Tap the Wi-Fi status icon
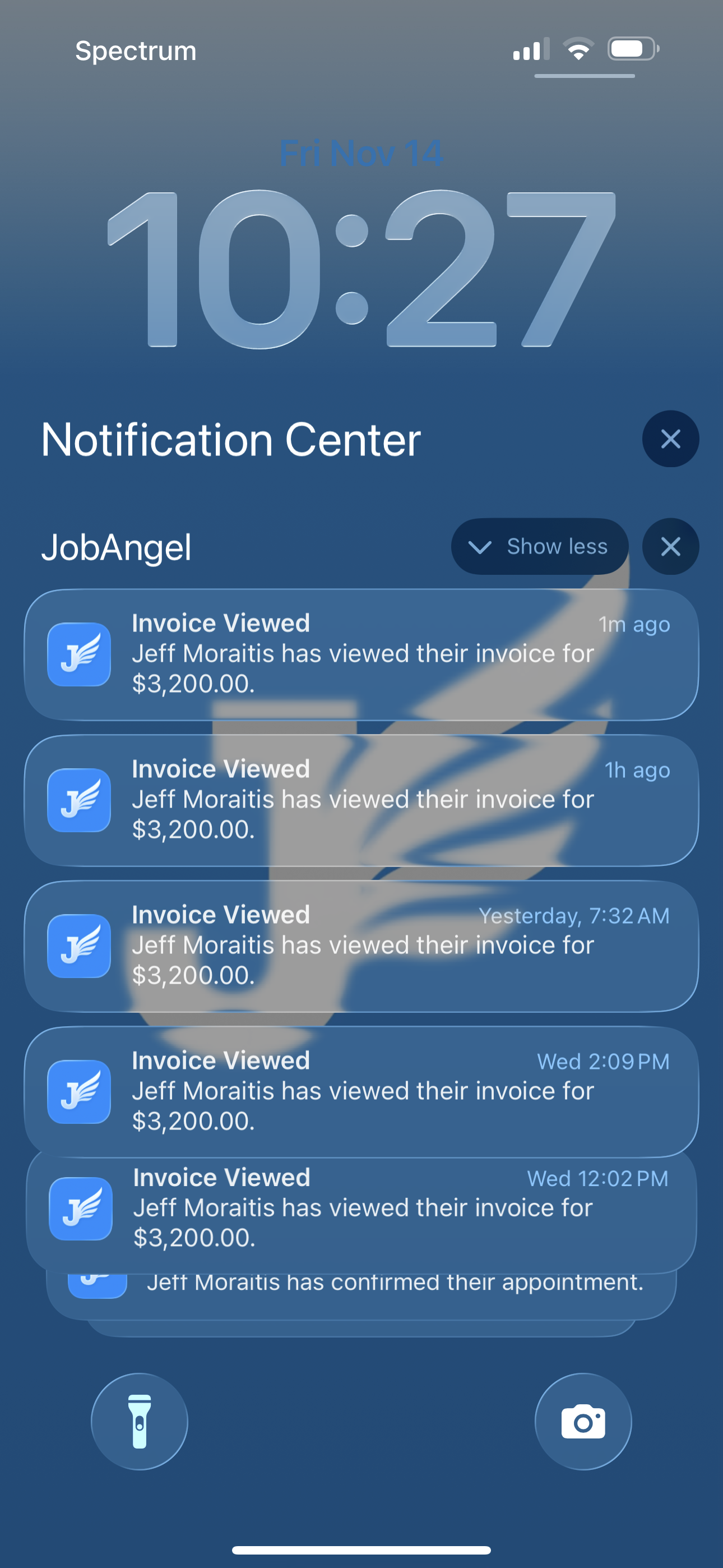723x1568 pixels. tap(577, 50)
